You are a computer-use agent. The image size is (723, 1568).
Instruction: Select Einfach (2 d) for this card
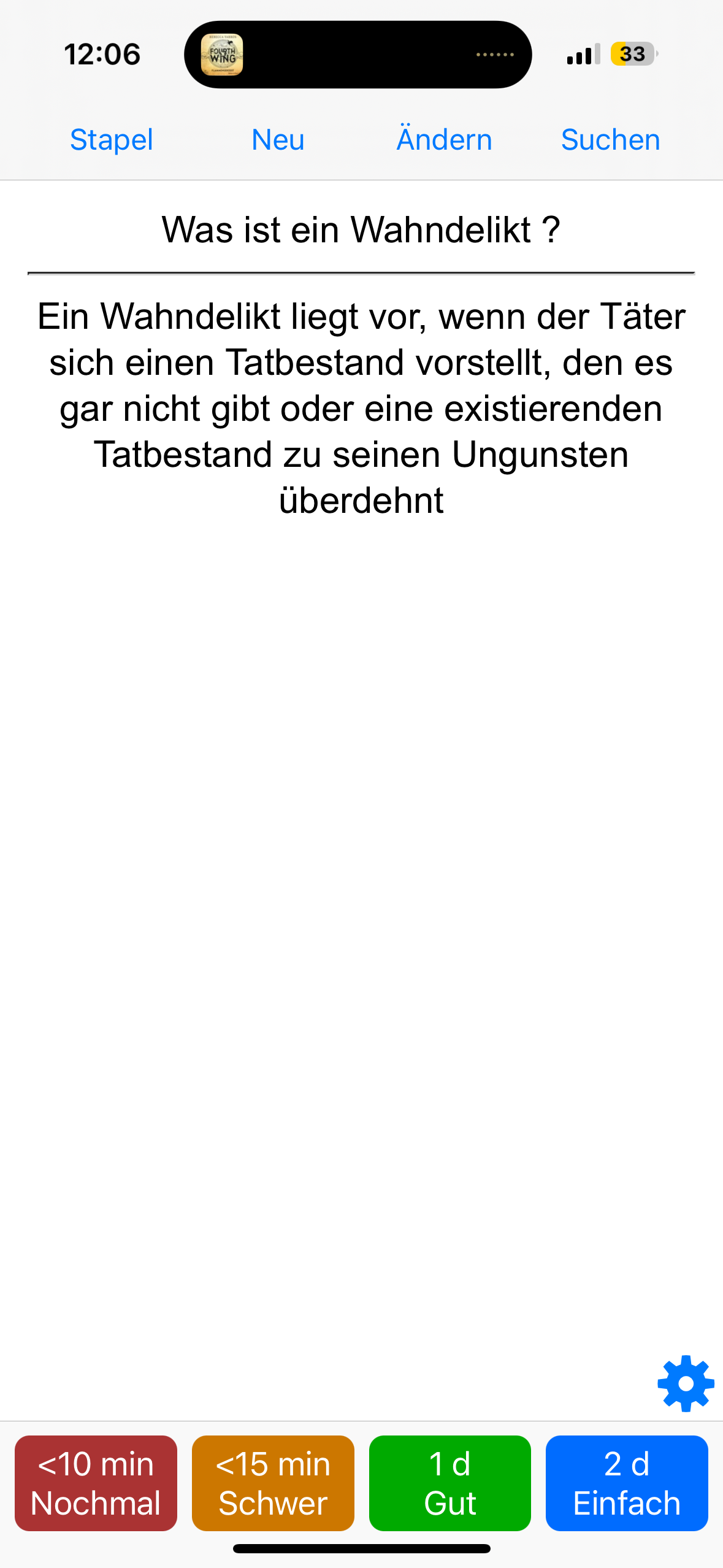626,1483
